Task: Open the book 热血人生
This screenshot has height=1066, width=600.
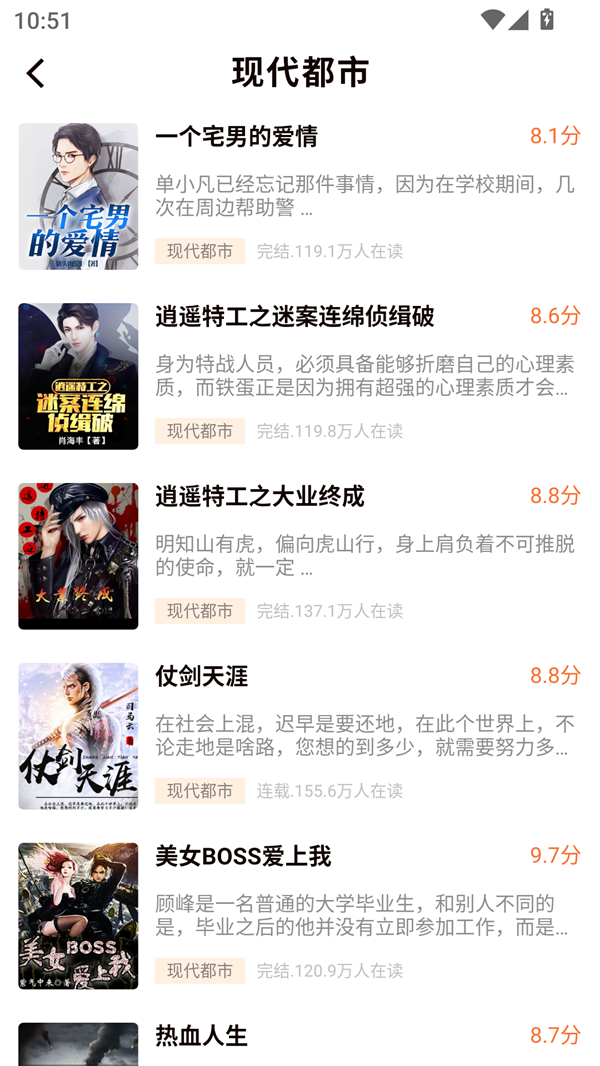Action: click(201, 1036)
